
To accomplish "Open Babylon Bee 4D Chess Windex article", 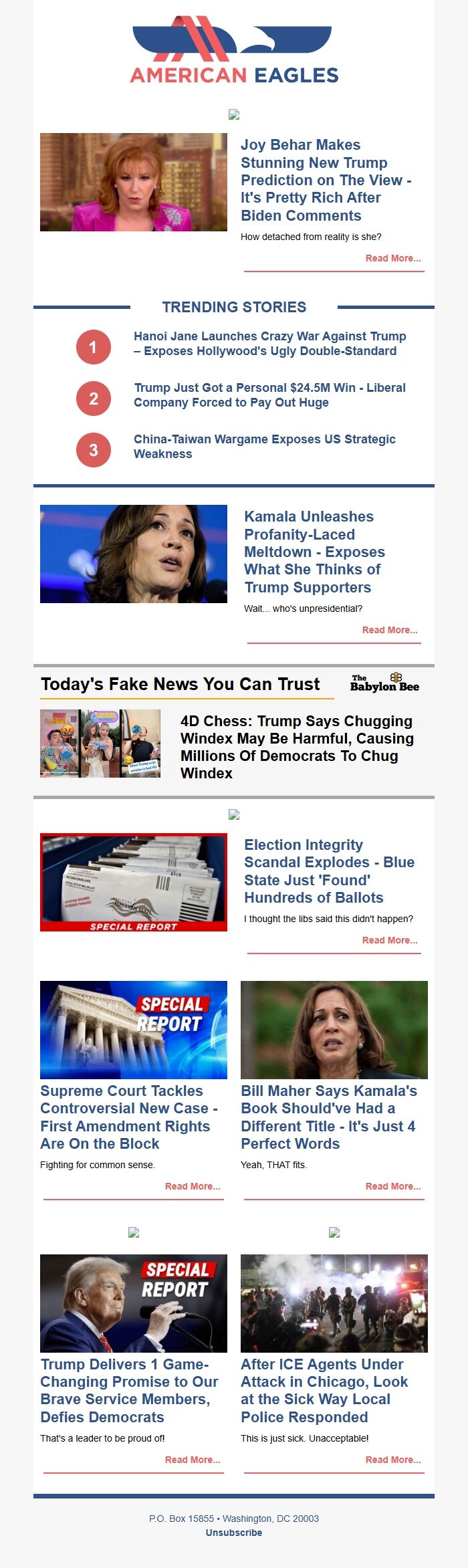I will [297, 747].
